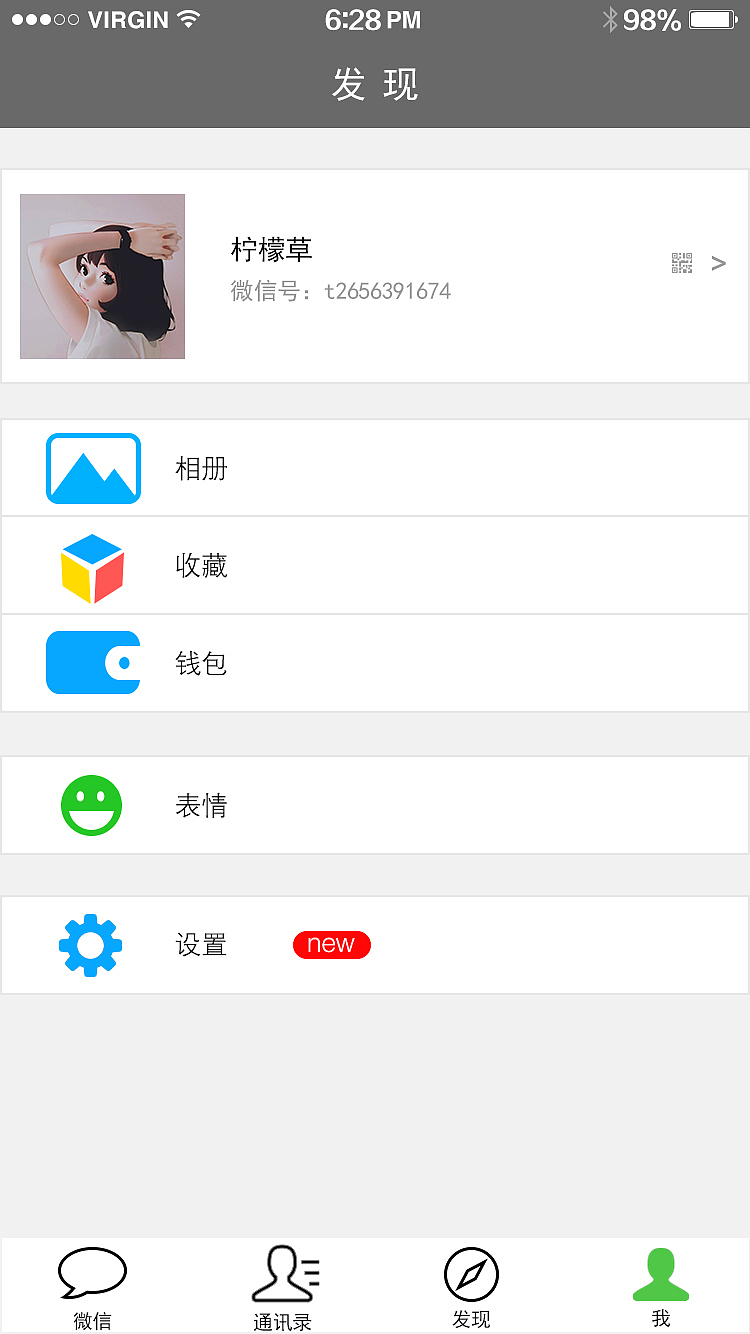Select the Favorites (收藏) cube icon
Screen dimensions: 750x1334
click(x=93, y=565)
